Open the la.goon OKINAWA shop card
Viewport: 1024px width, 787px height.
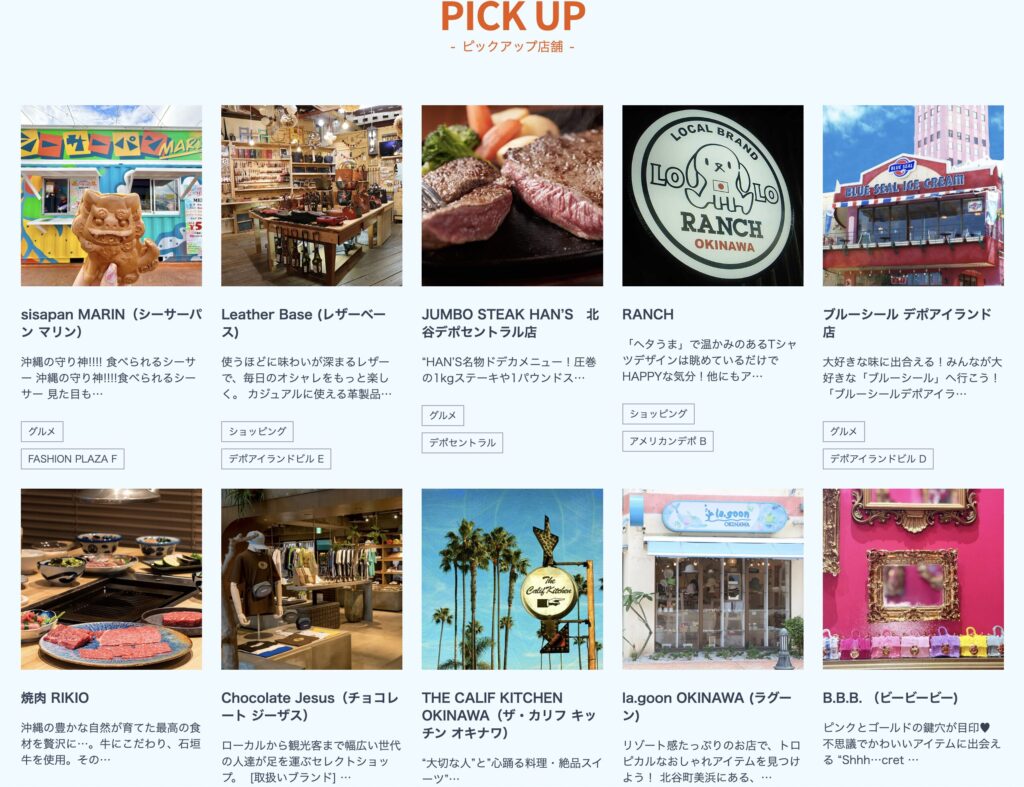[x=712, y=579]
